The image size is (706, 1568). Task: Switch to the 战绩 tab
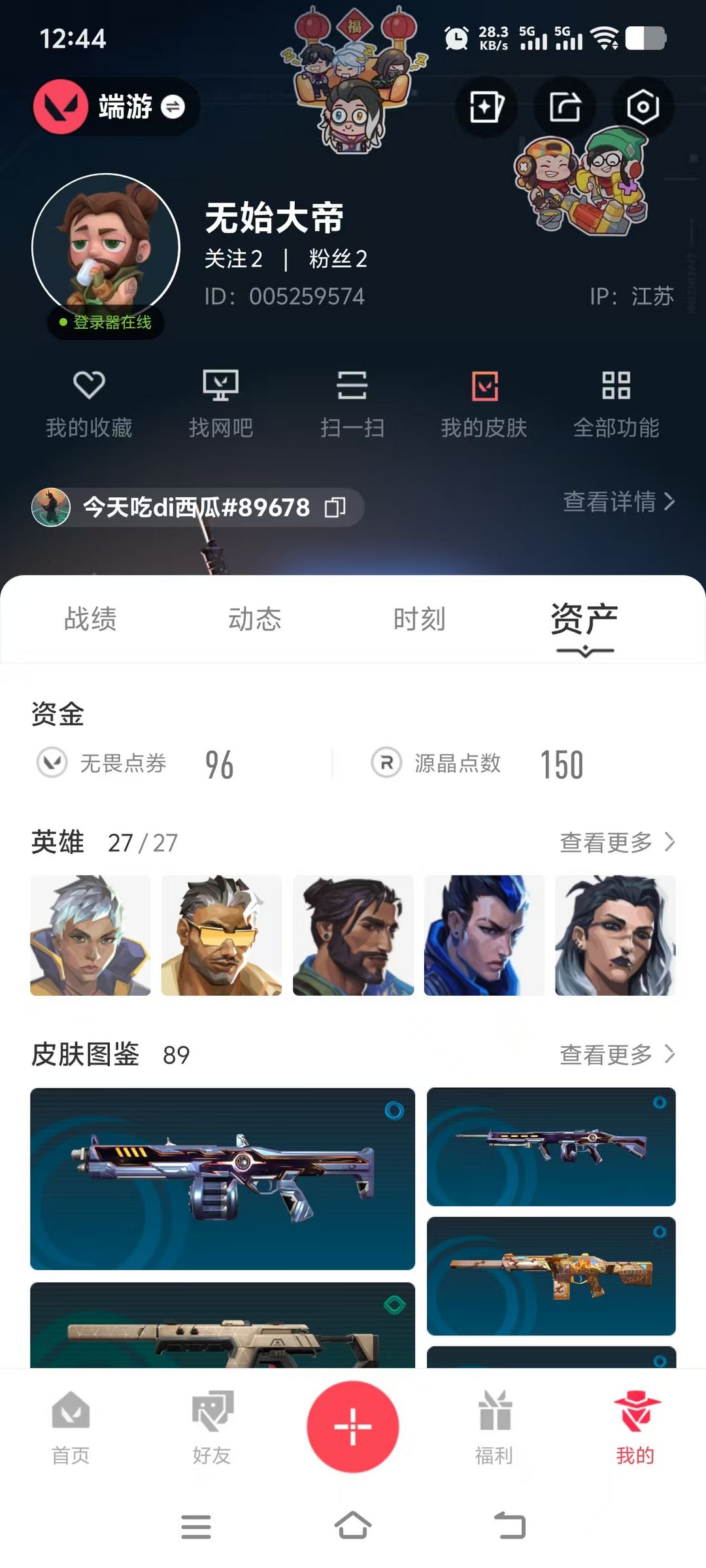point(90,619)
